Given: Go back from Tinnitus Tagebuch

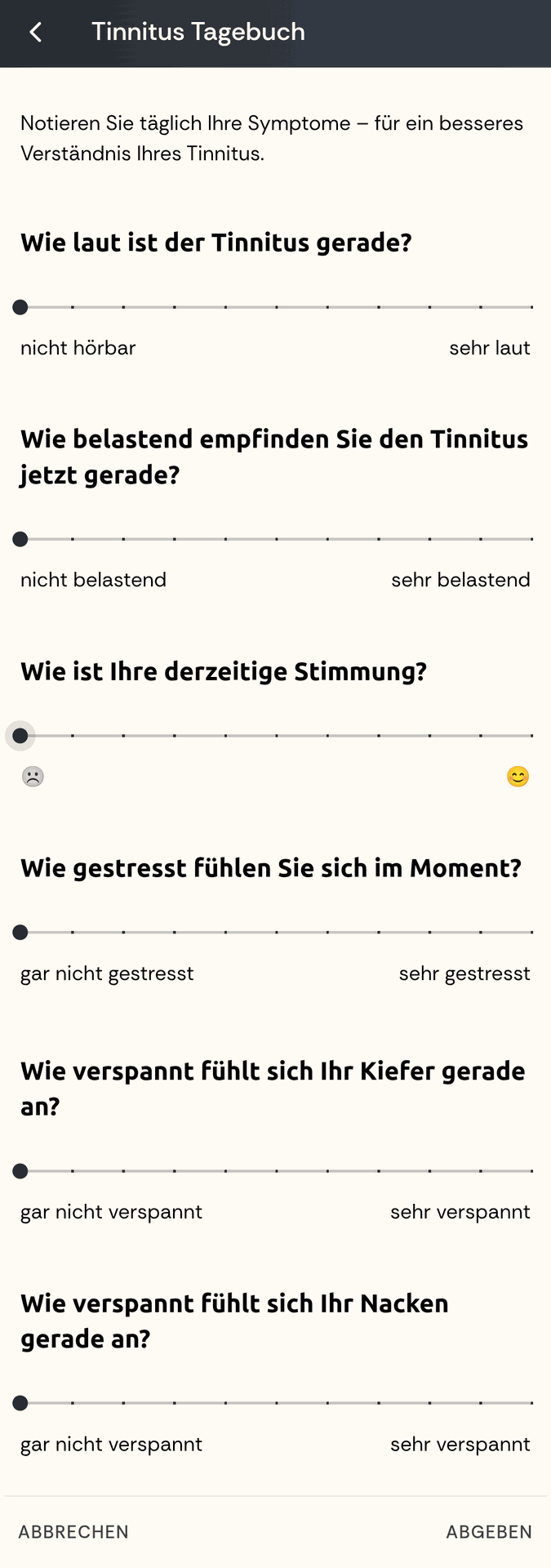Looking at the screenshot, I should pos(35,33).
